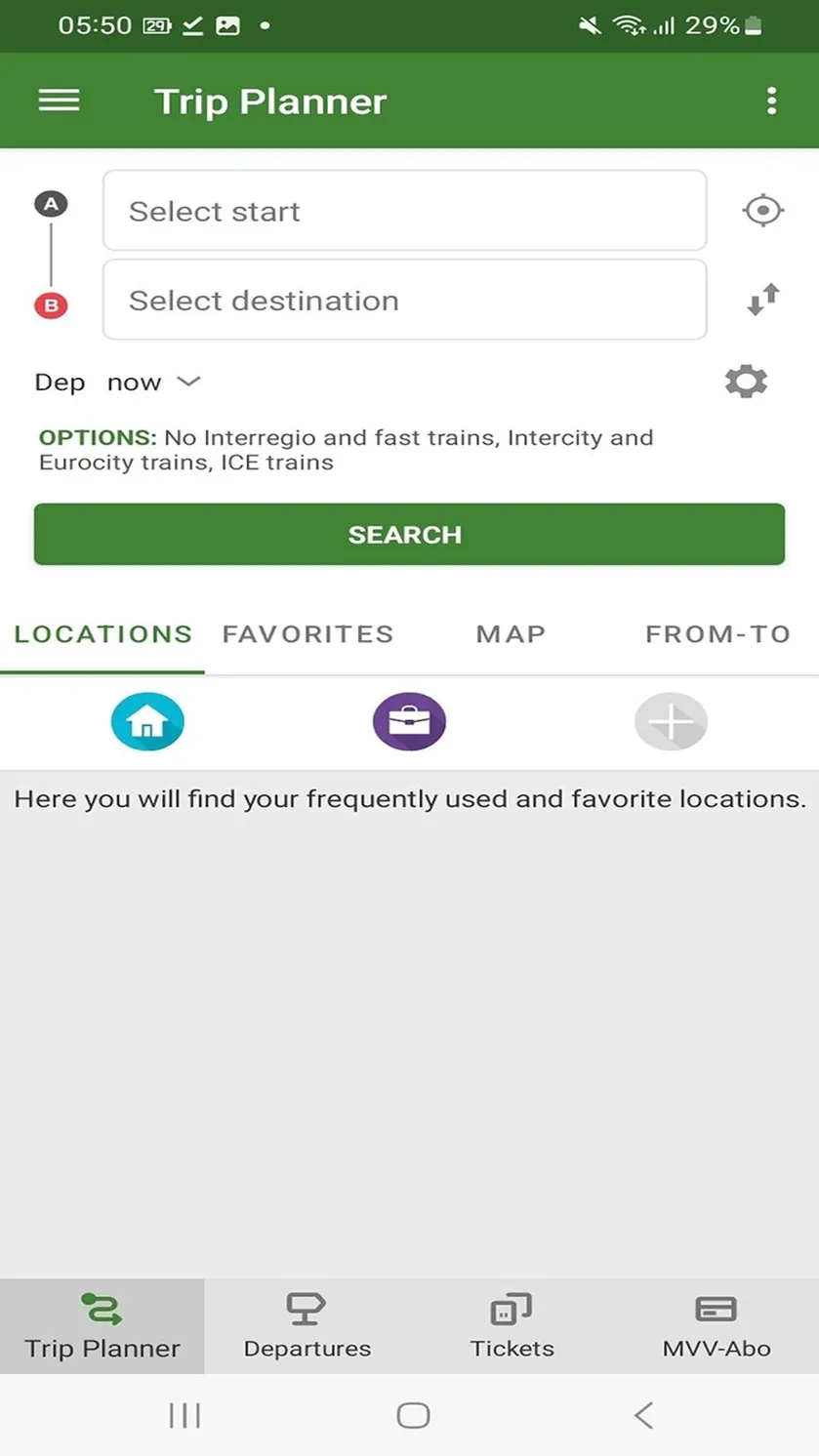Swap start and destination
This screenshot has width=819, height=1456.
pos(762,299)
